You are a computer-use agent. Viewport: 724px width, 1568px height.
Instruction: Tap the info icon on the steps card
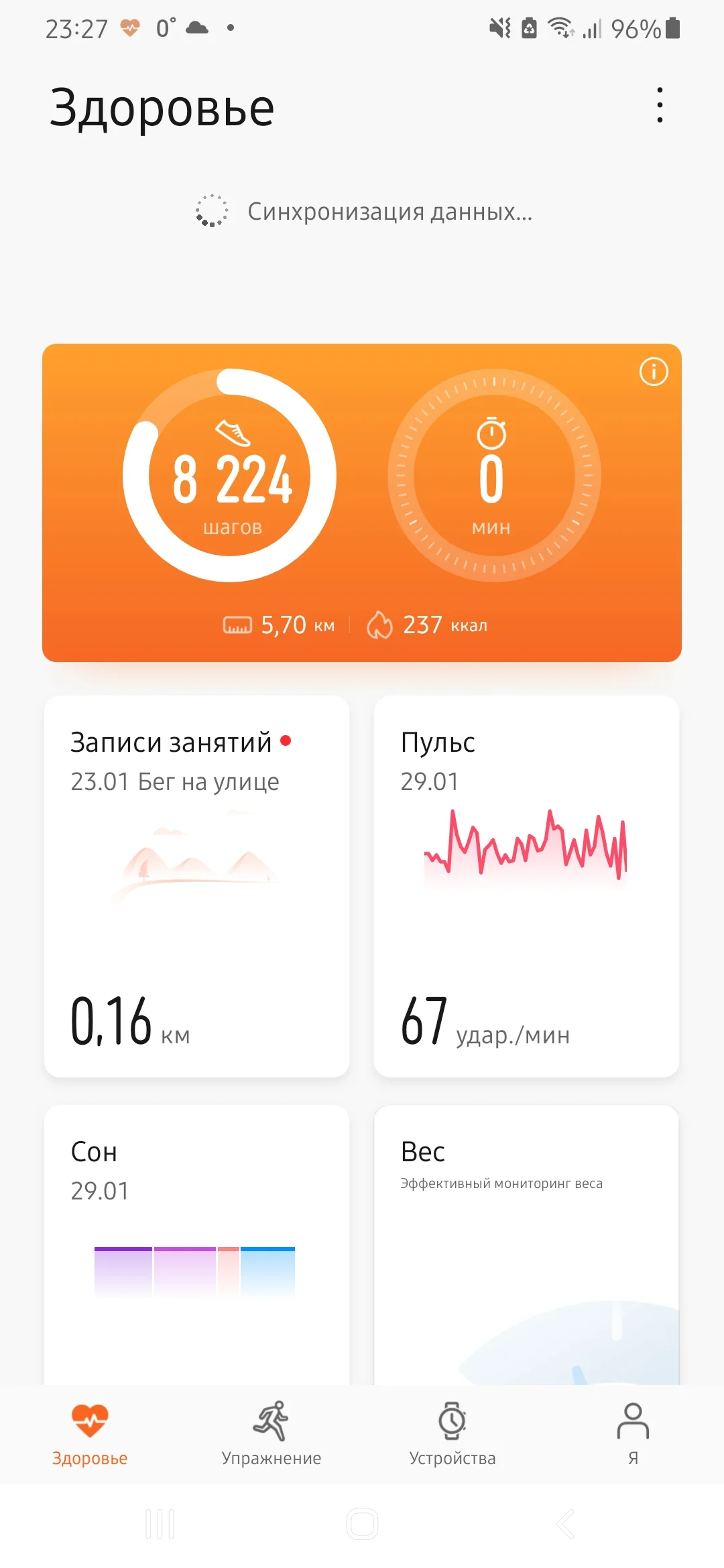point(654,371)
